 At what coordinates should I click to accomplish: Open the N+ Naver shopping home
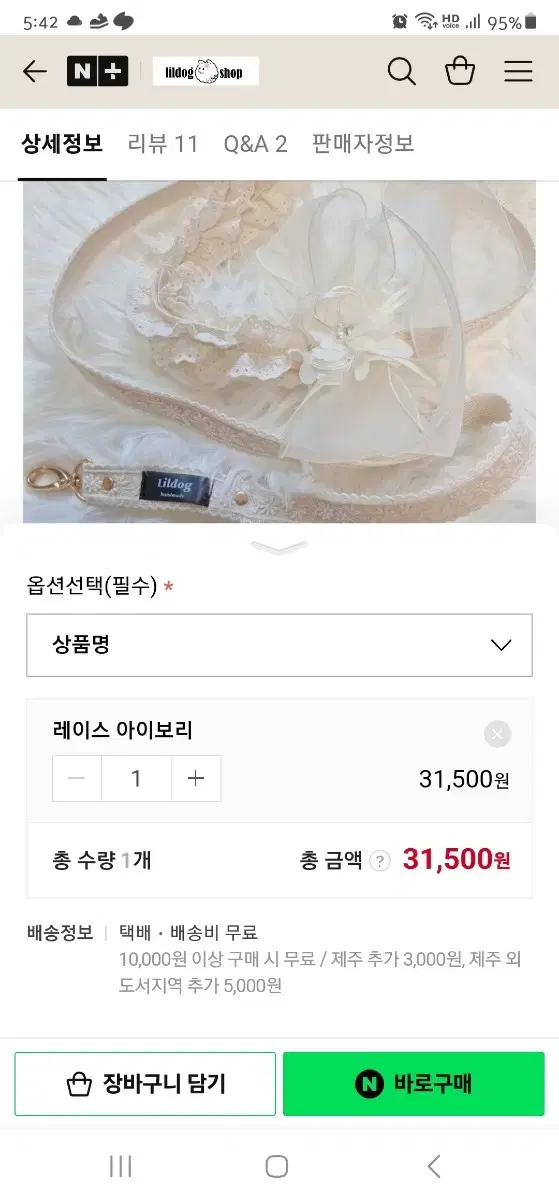[x=97, y=71]
